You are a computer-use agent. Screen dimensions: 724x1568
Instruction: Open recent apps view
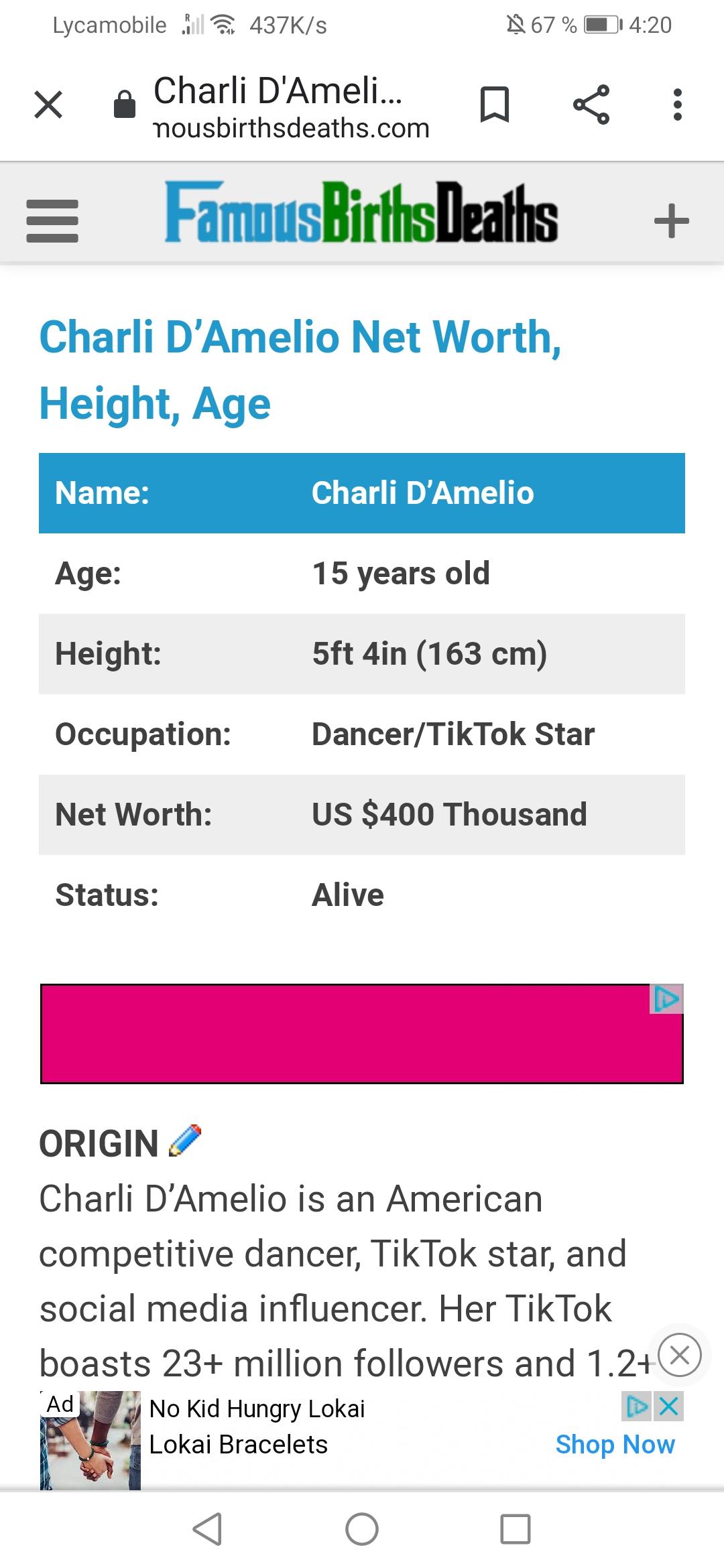[x=516, y=1529]
